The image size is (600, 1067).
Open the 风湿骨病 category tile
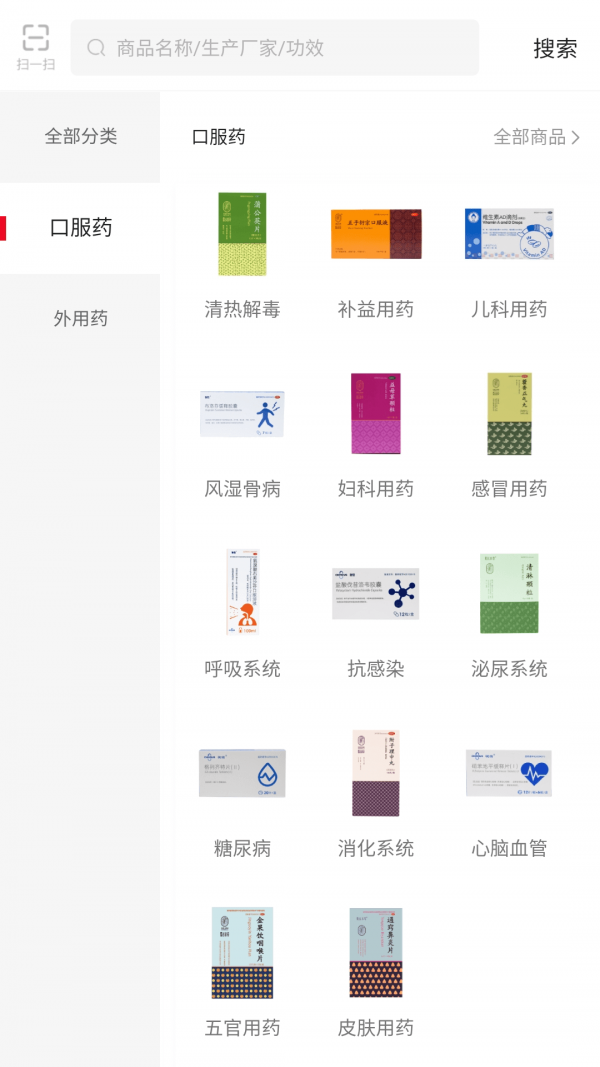242,436
